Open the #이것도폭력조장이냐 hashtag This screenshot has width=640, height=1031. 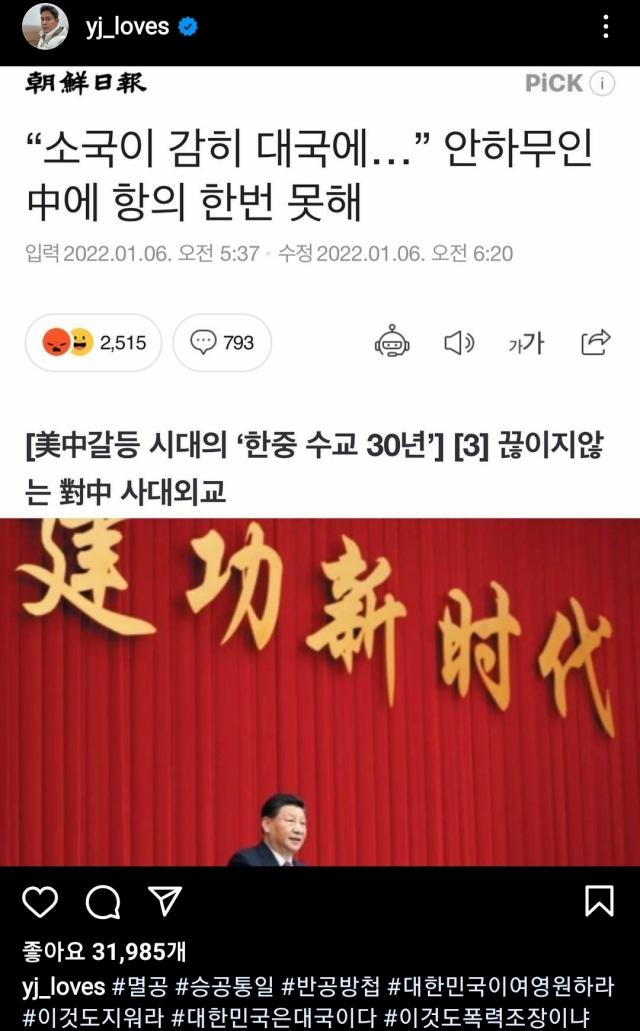(488, 1018)
